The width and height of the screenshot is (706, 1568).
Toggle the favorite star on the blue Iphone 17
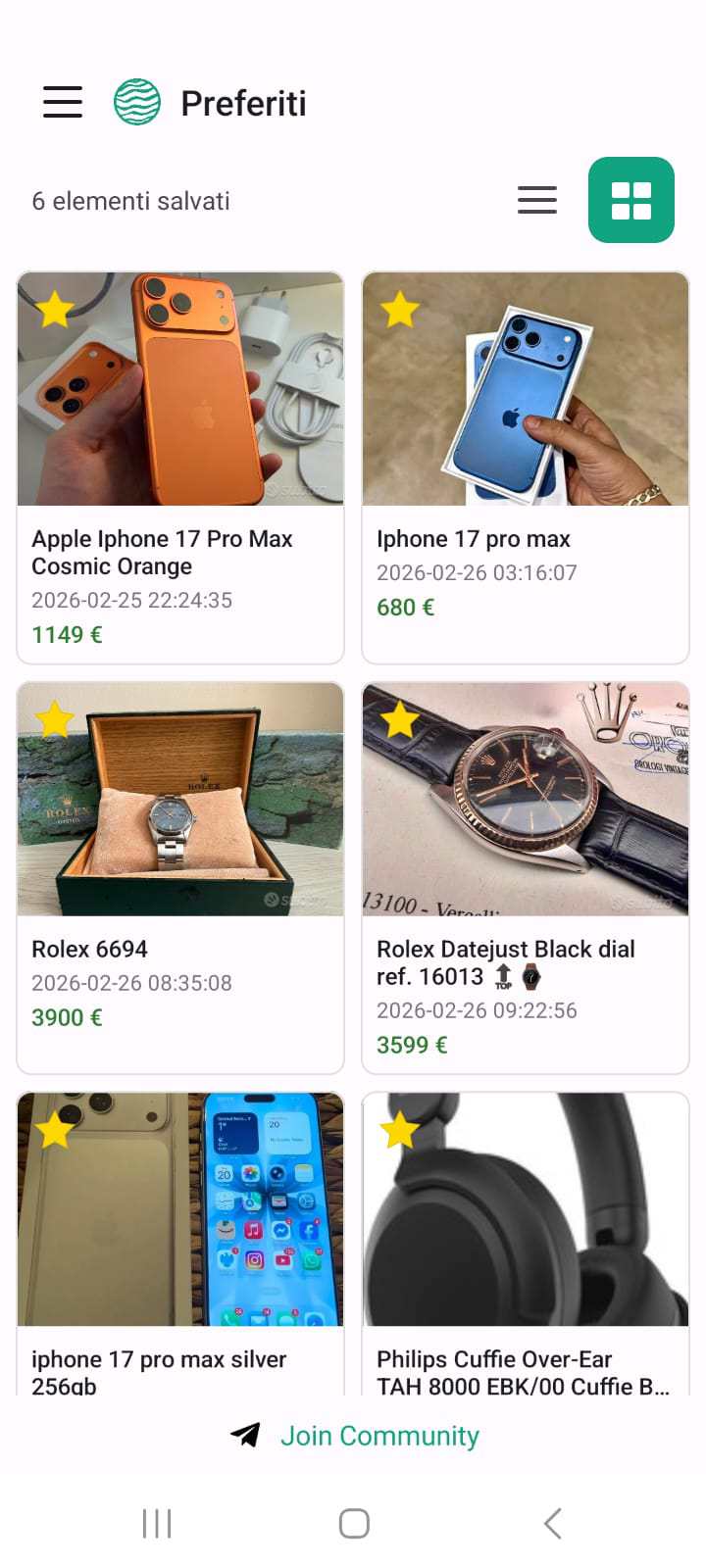pos(401,309)
